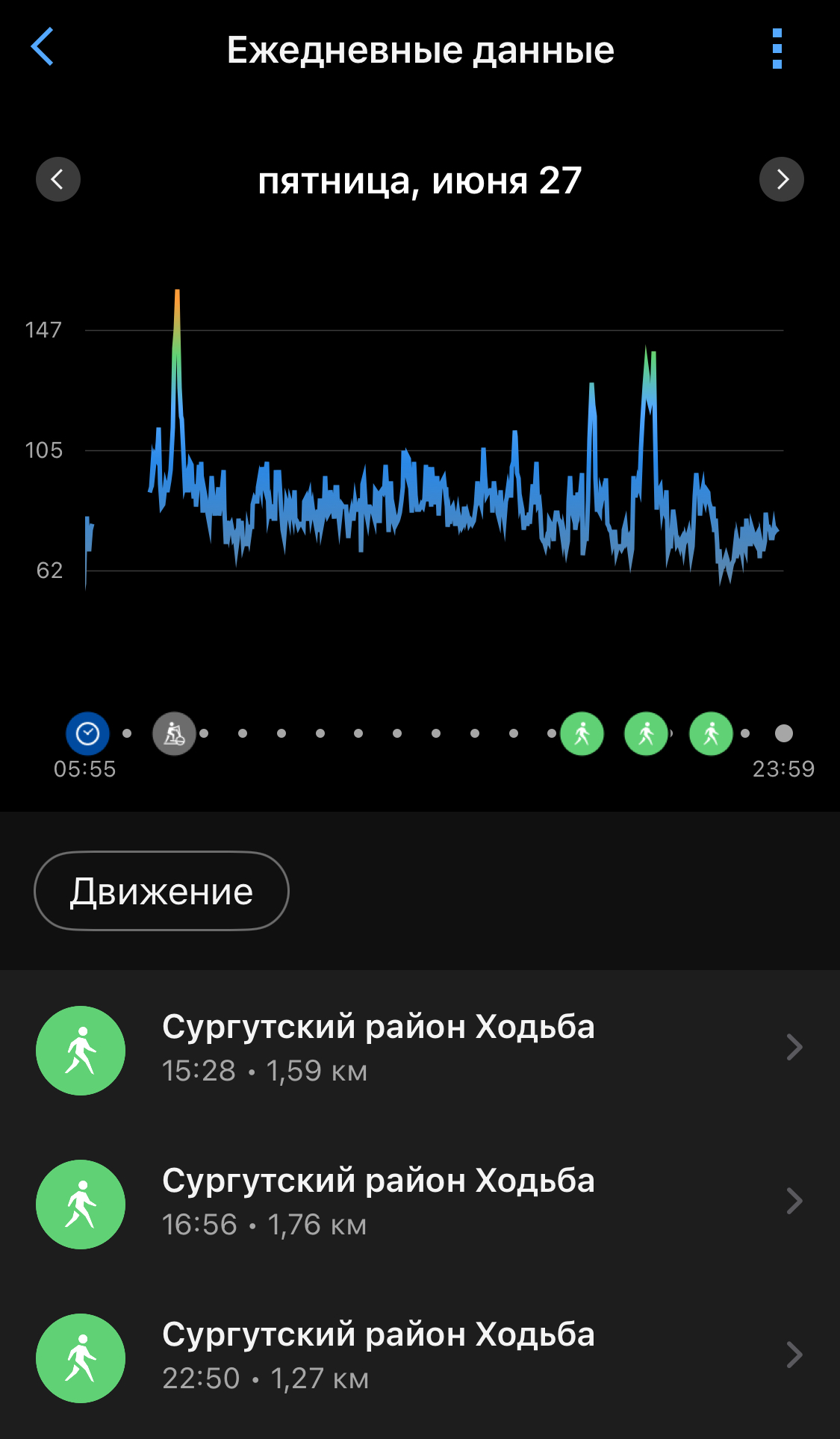Open the 16:56 walk of 1,76 км

(420, 1202)
